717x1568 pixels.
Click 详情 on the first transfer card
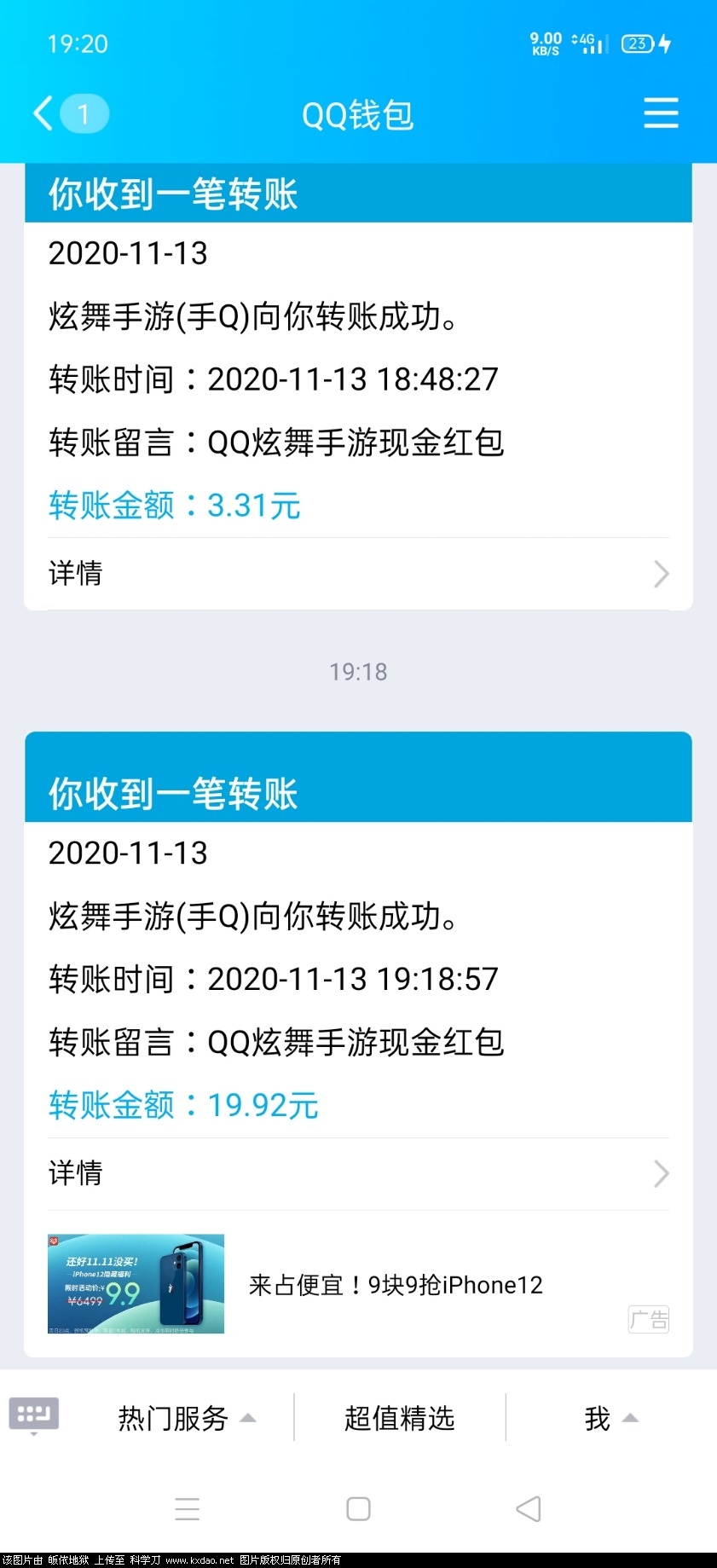75,574
